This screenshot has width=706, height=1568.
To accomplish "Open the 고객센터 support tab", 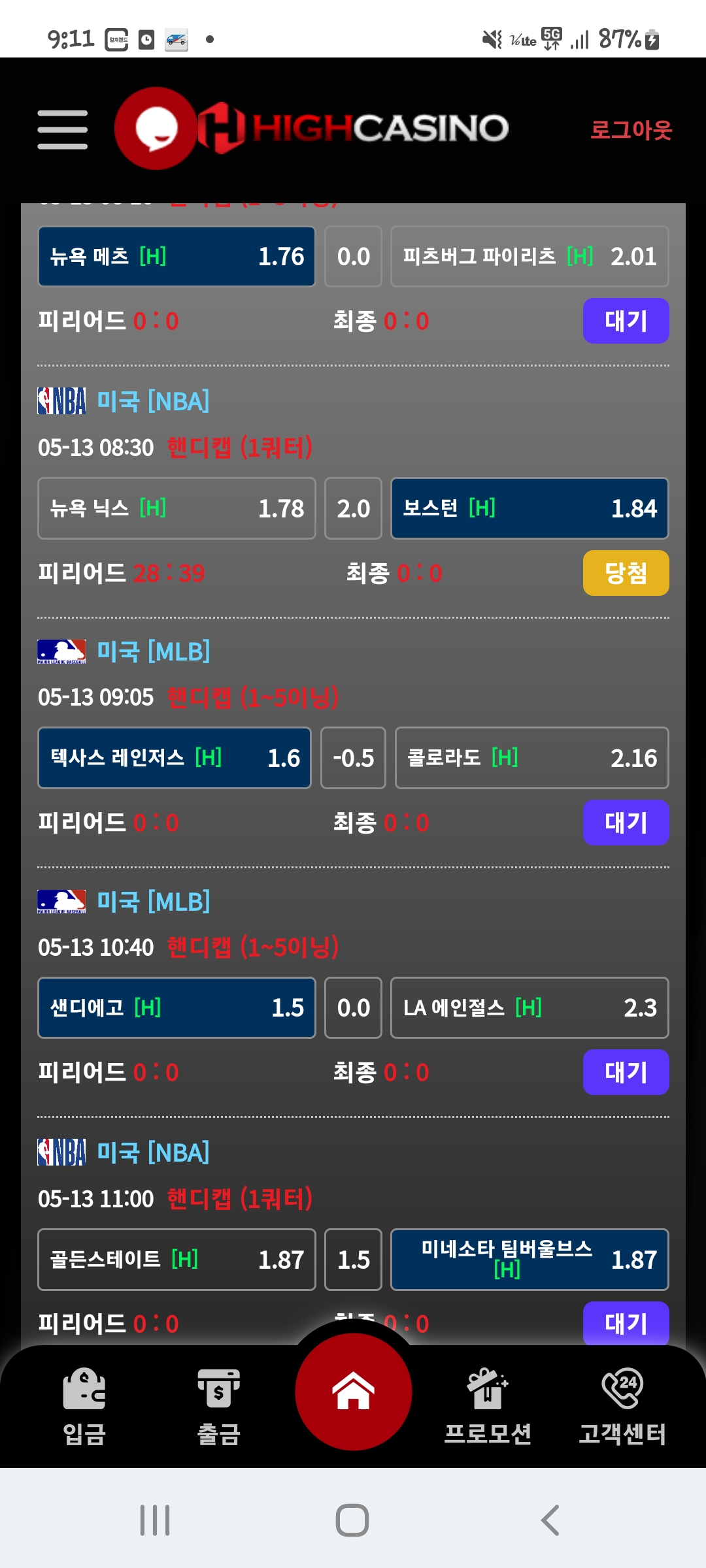I will pyautogui.click(x=622, y=1406).
